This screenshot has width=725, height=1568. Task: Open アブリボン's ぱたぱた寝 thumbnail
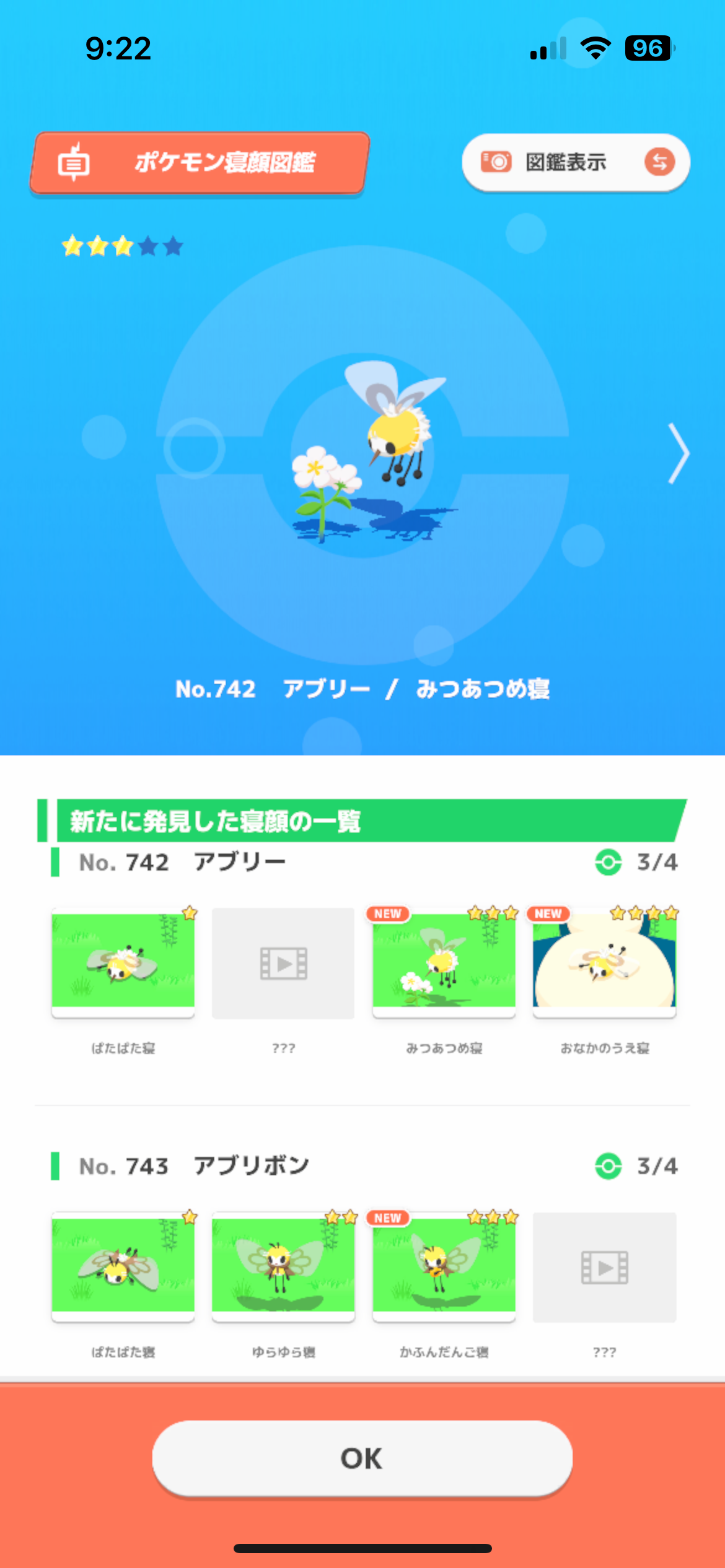[123, 1266]
